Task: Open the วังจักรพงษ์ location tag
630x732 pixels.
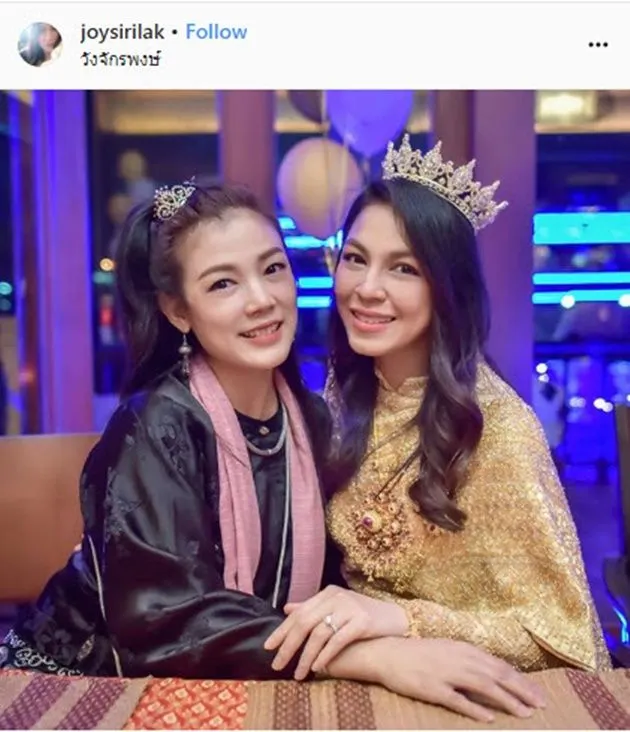Action: coord(120,59)
